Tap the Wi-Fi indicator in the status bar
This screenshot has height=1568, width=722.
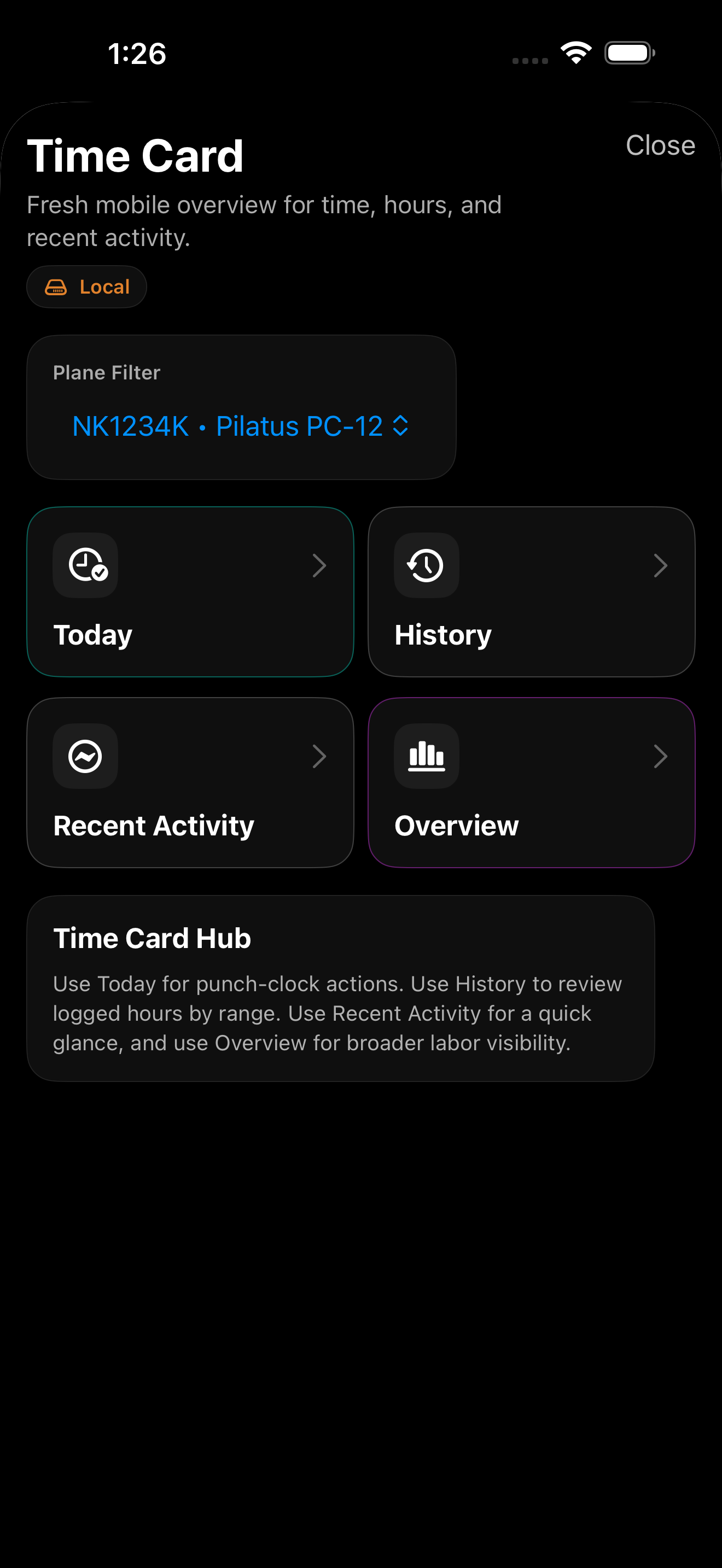(575, 53)
